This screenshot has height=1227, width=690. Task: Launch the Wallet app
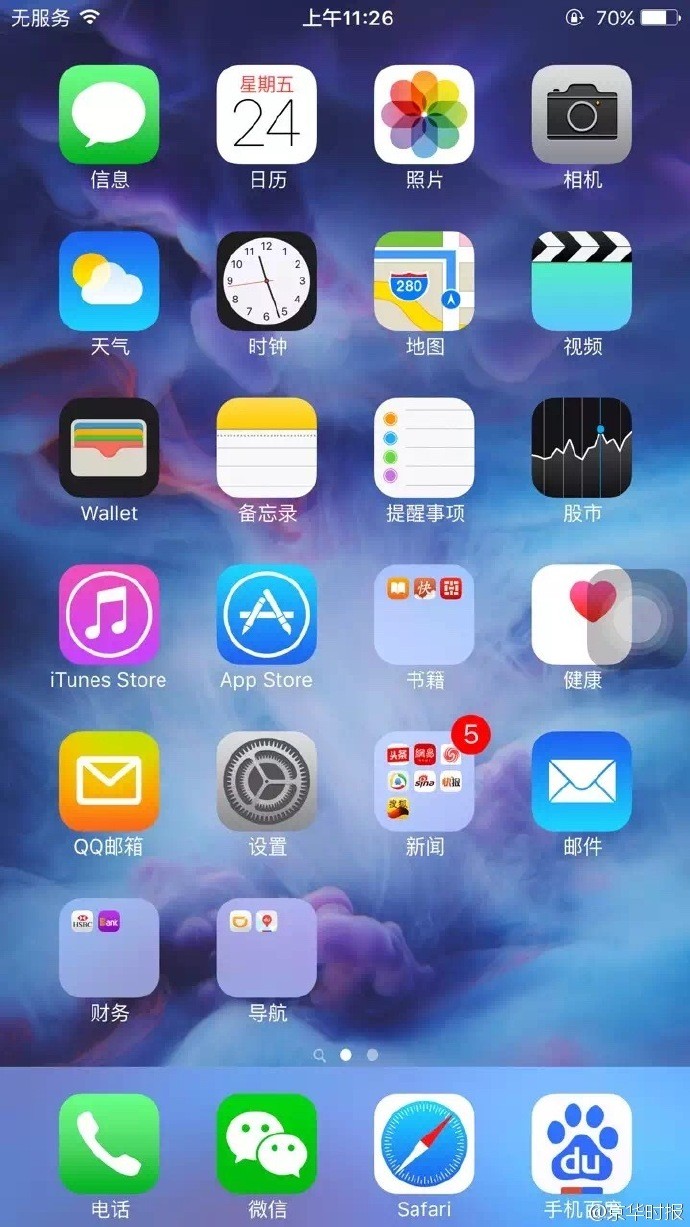coord(109,448)
